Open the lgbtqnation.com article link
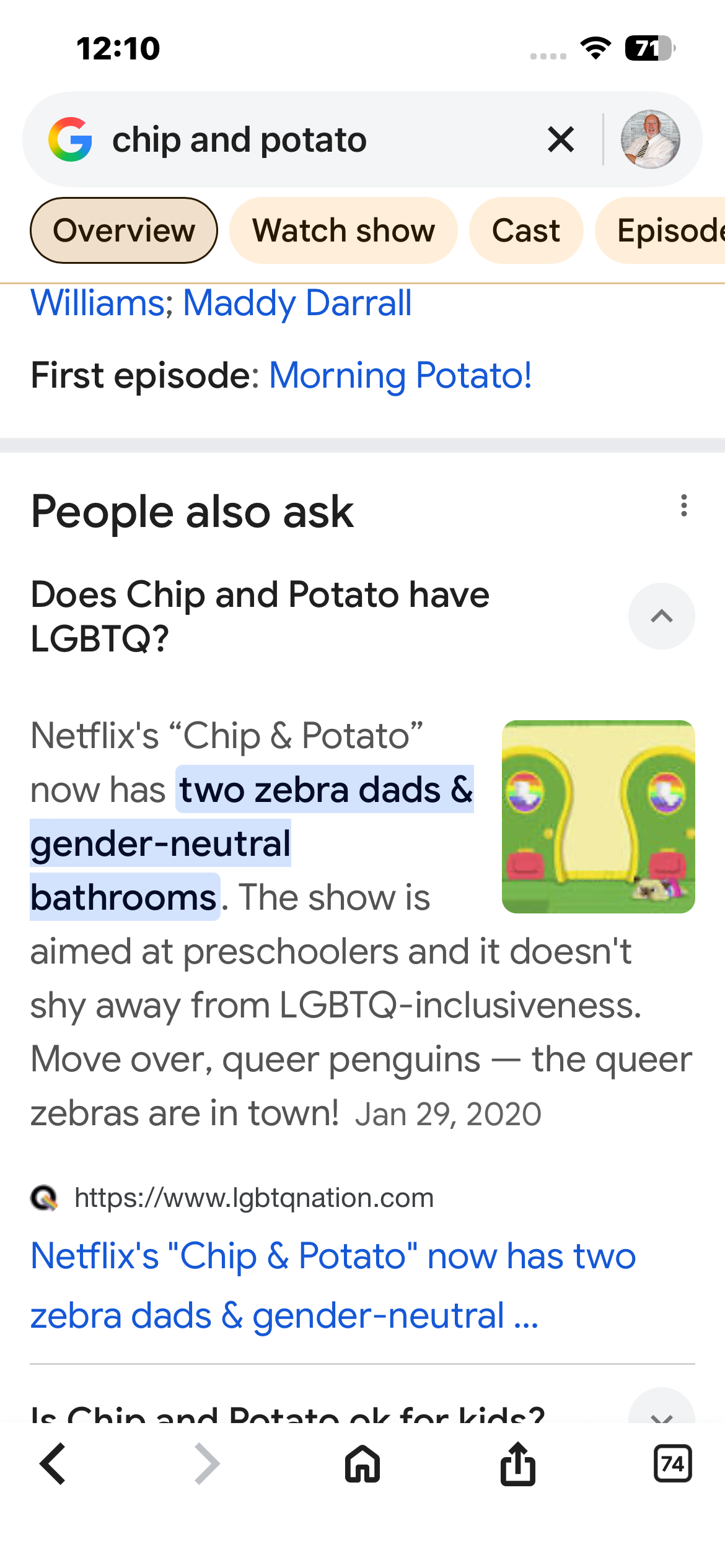The width and height of the screenshot is (725, 1568). pyautogui.click(x=333, y=1285)
